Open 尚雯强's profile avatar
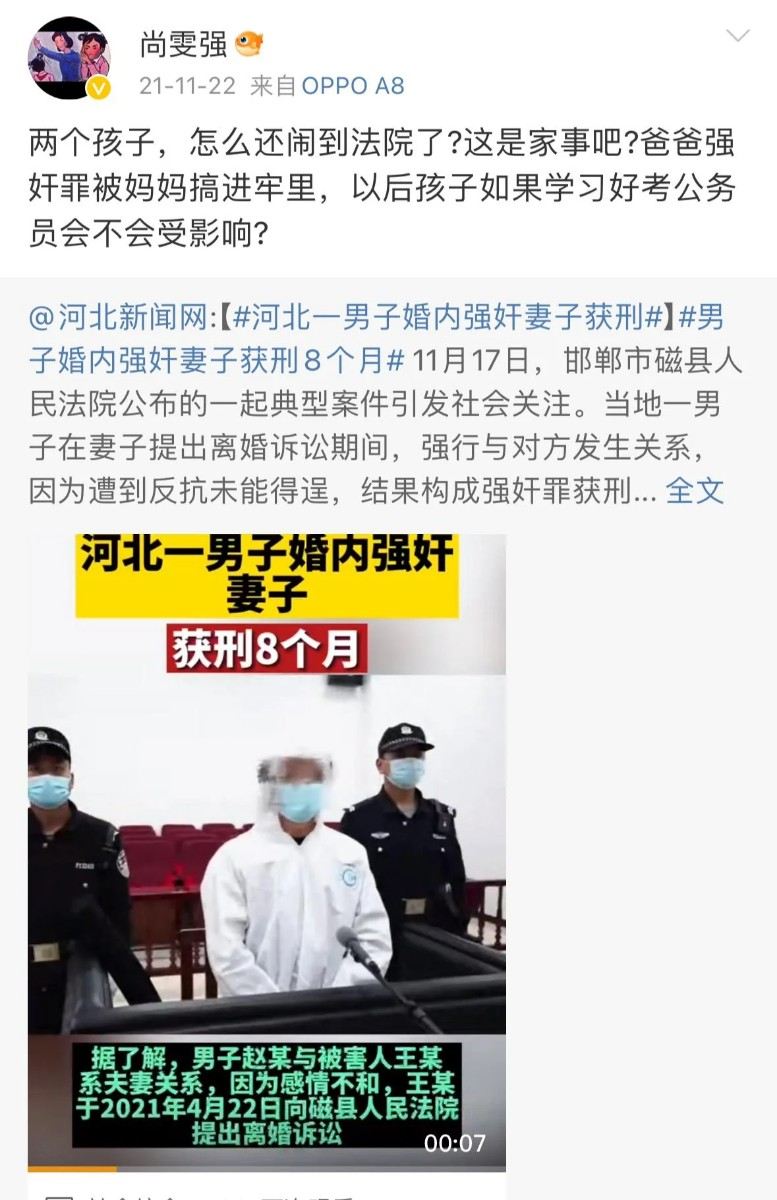Image resolution: width=777 pixels, height=1200 pixels. (68, 58)
